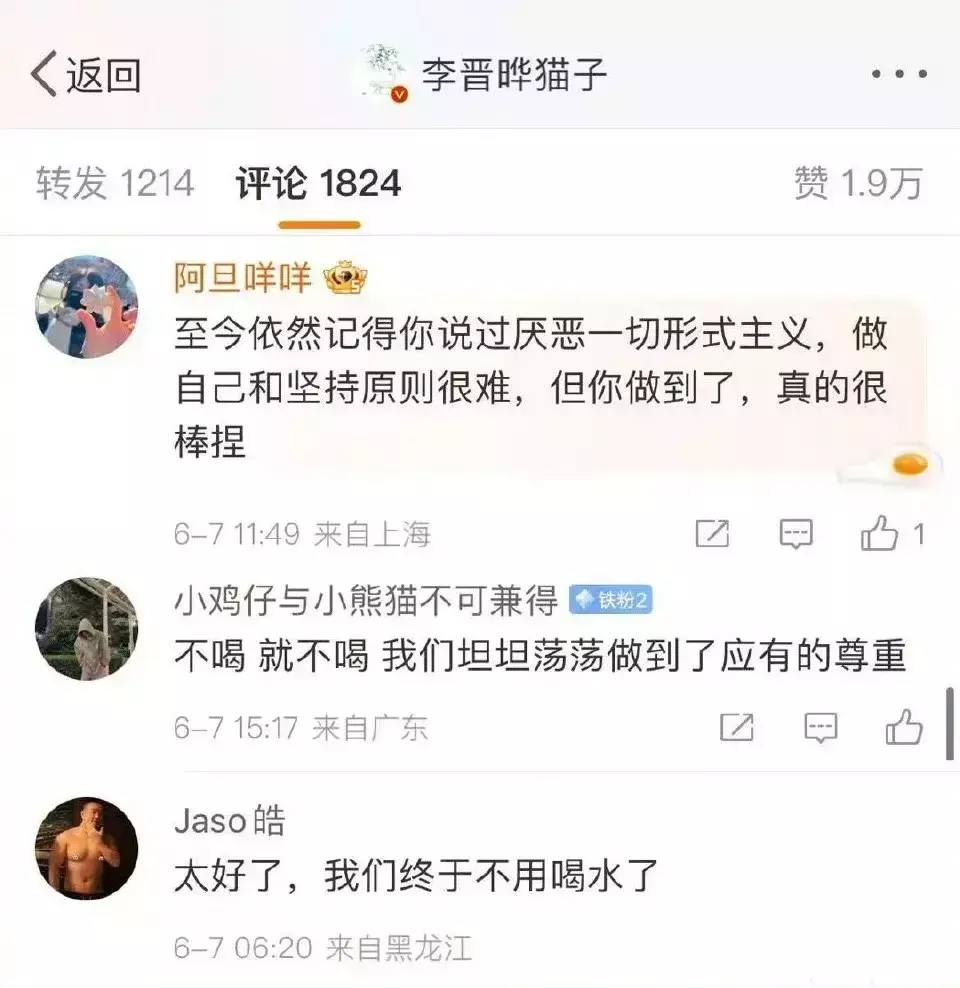Screen dimensions: 960x988
Task: Reply to 阿旦咩咩's comment
Action: pos(796,534)
